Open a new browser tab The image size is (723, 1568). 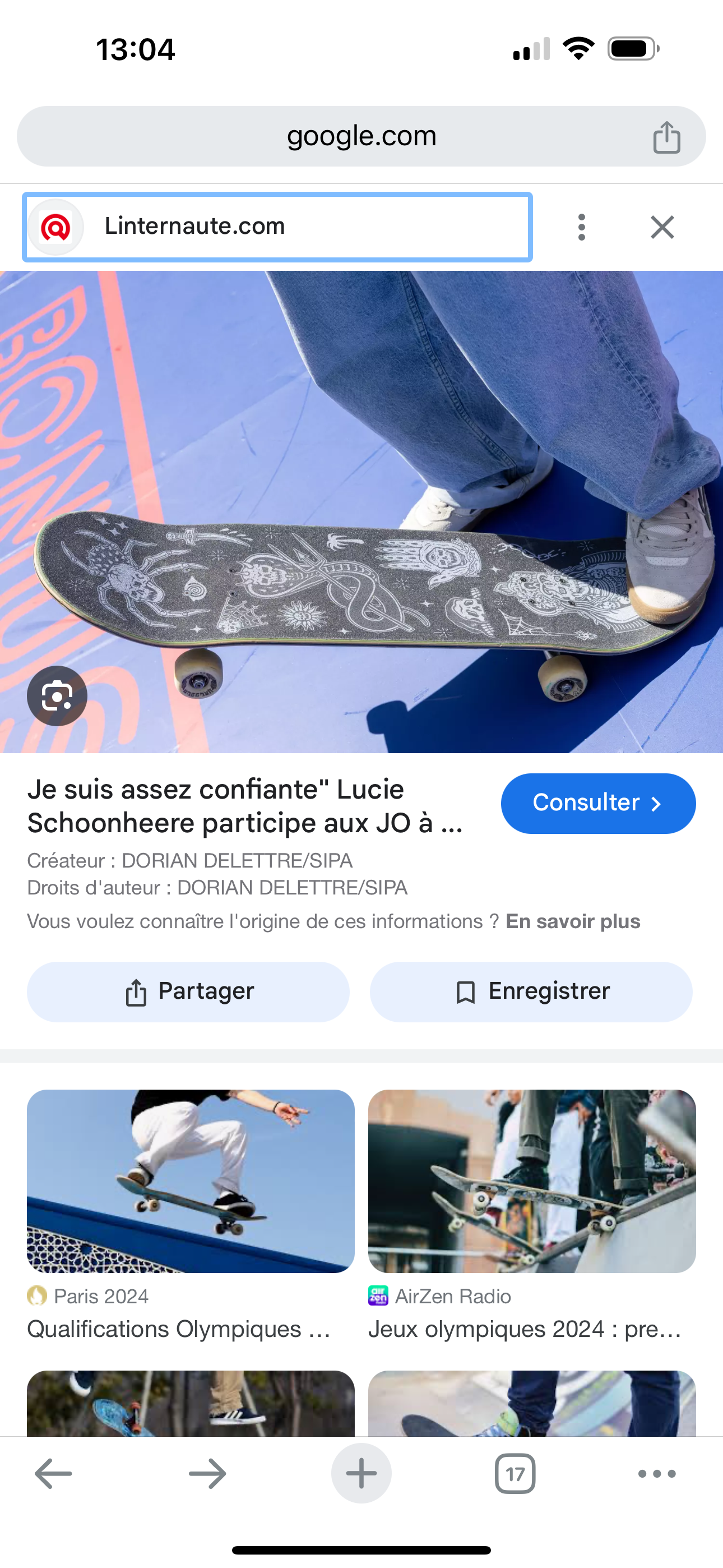361,1474
